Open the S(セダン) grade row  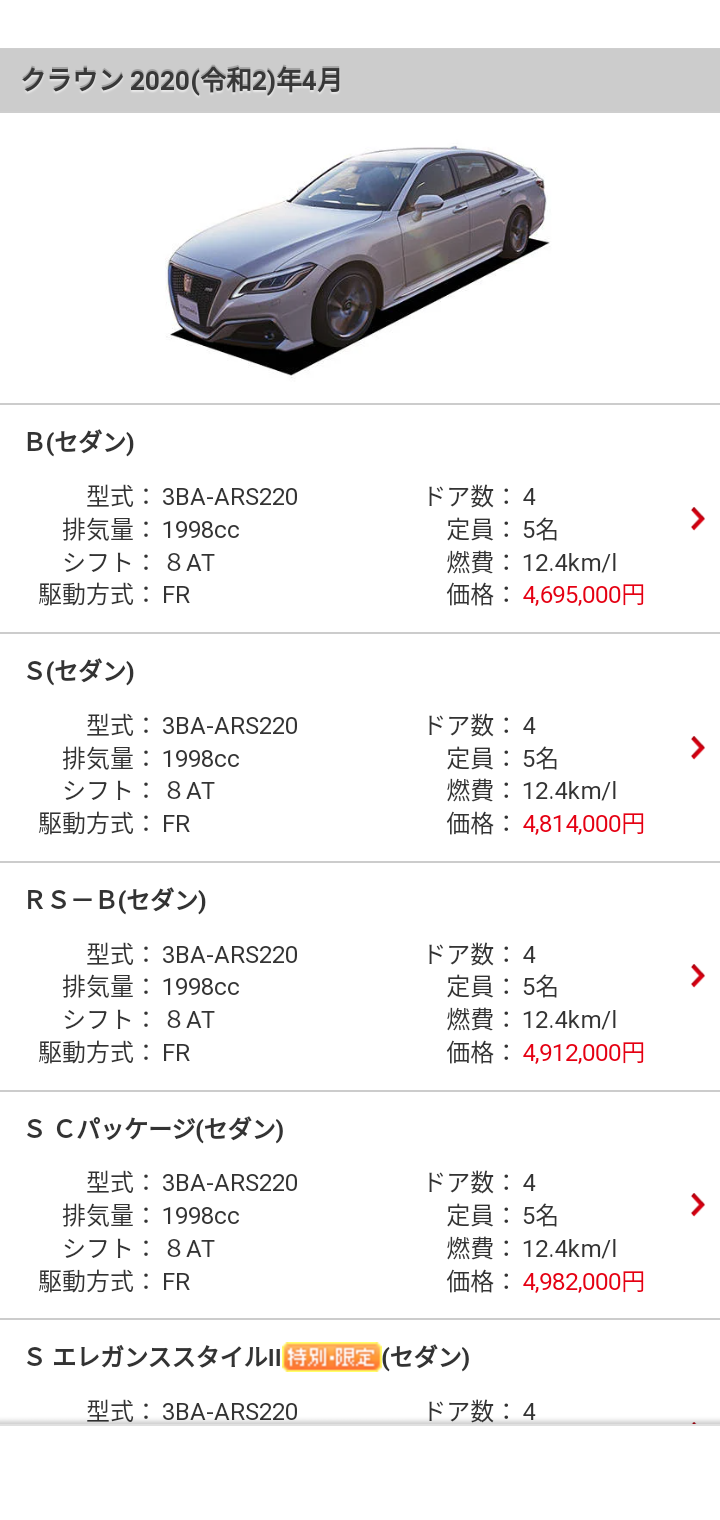coord(360,748)
